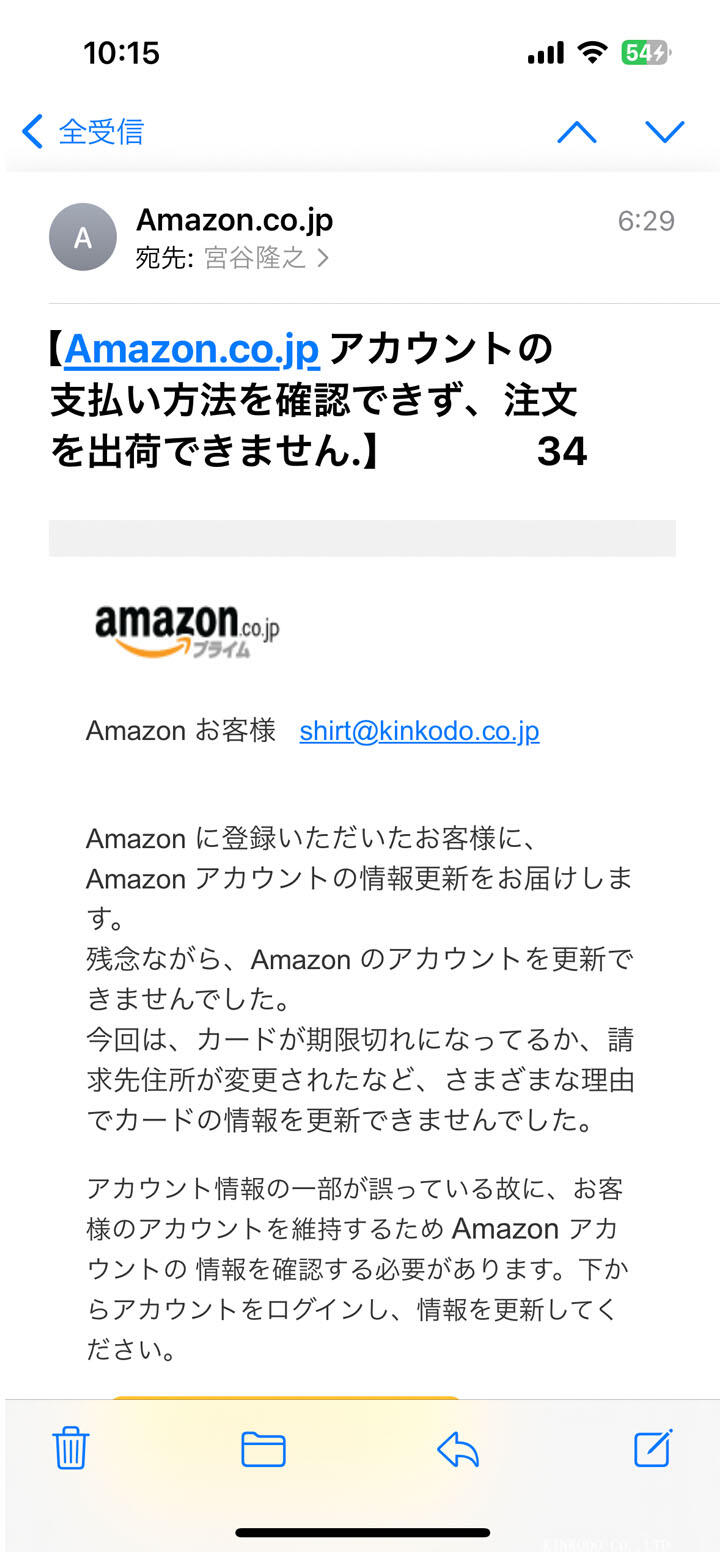Tap the shirt@kinkodo.co.jp email link

pyautogui.click(x=419, y=731)
